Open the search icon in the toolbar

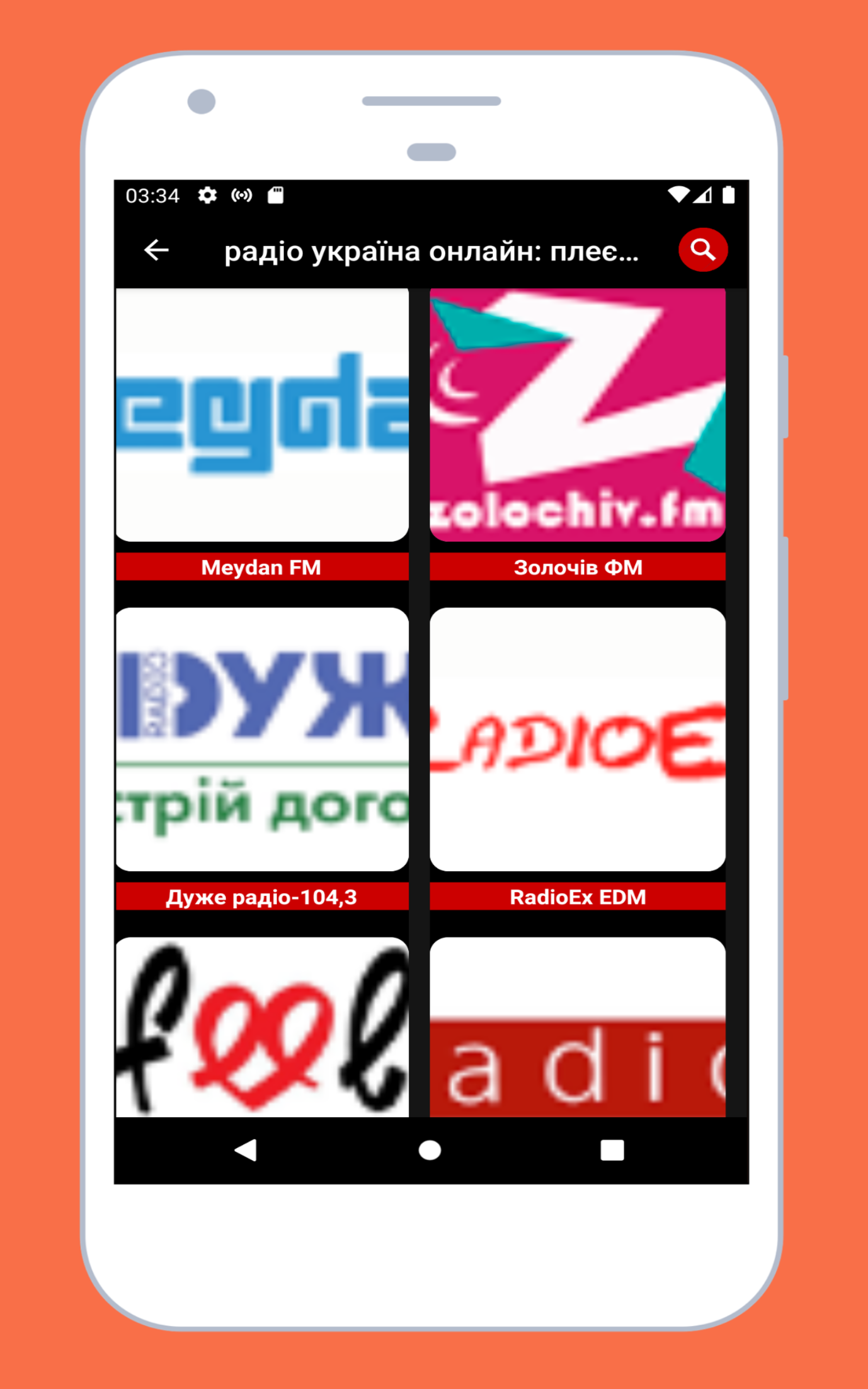pos(704,250)
